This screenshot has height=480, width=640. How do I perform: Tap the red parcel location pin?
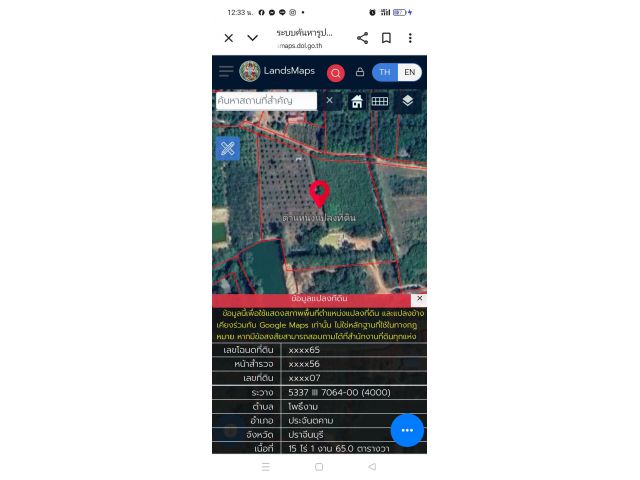coord(319,193)
